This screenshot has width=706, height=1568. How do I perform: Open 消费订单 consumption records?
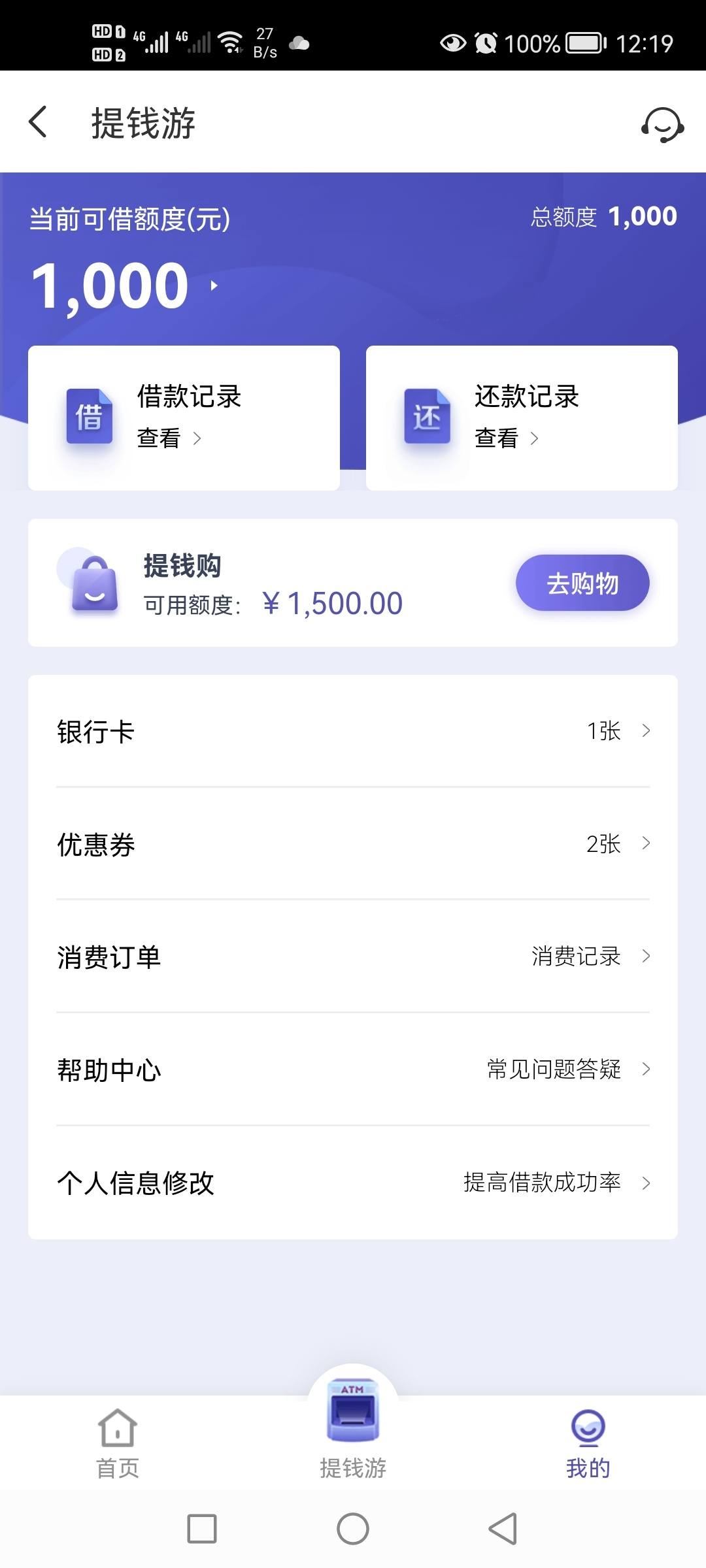click(353, 957)
